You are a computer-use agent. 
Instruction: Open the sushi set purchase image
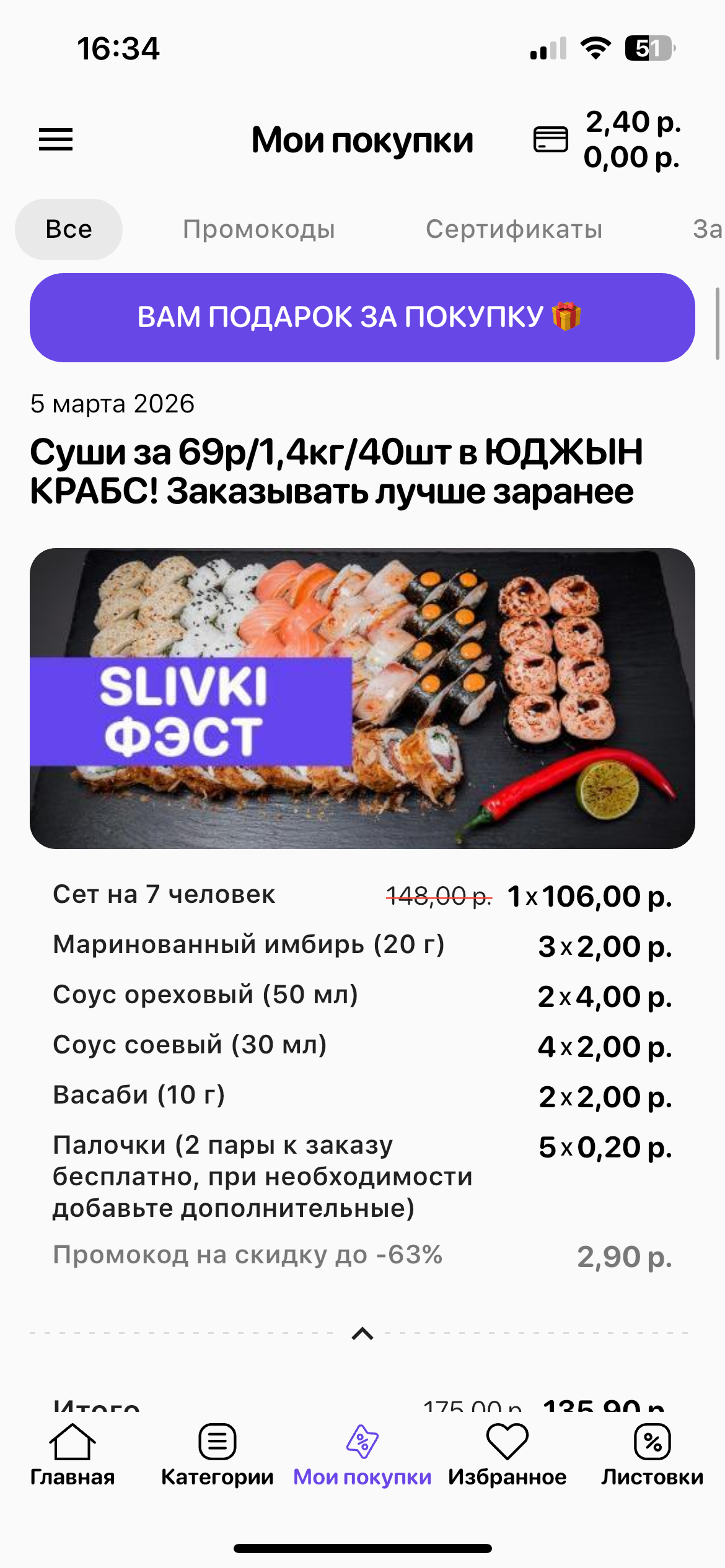pyautogui.click(x=362, y=698)
